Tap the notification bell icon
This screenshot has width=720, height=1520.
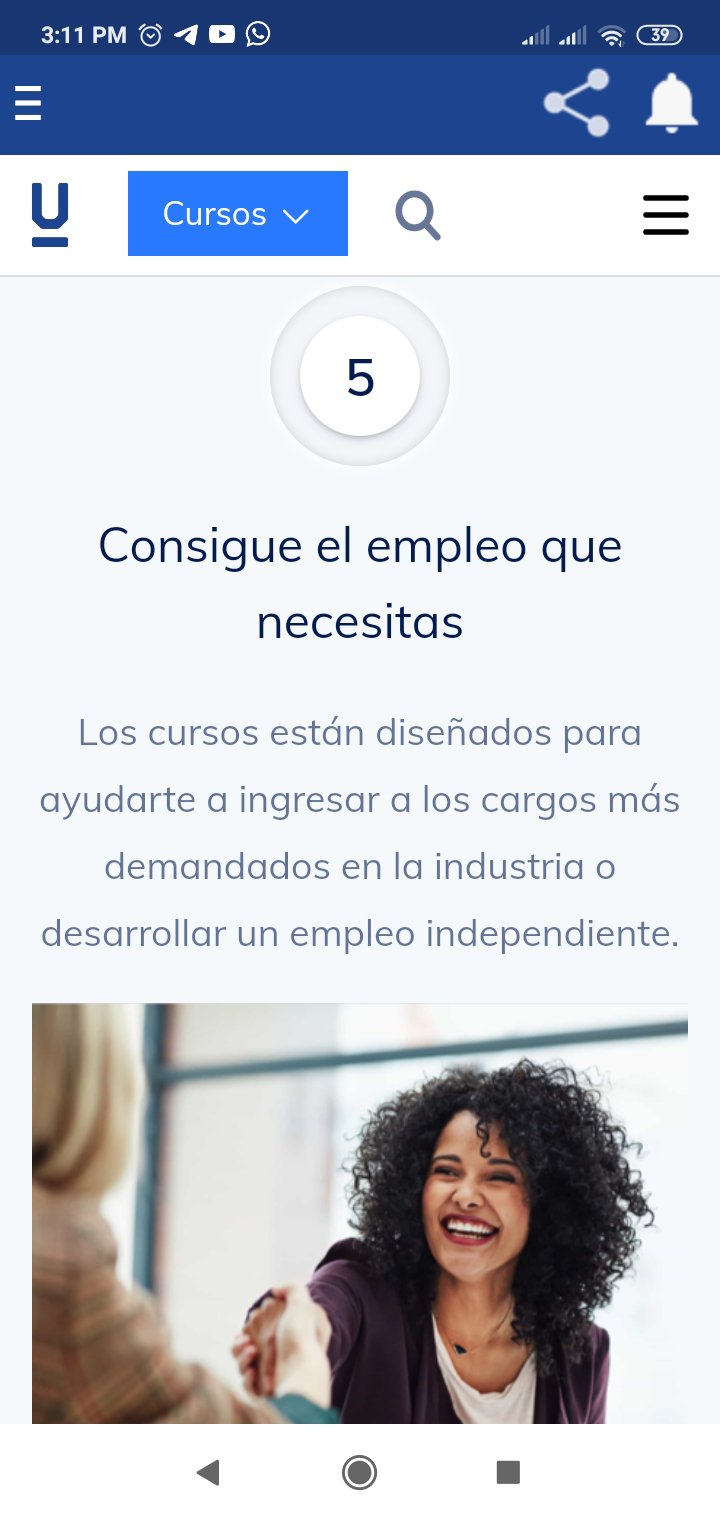pyautogui.click(x=670, y=102)
